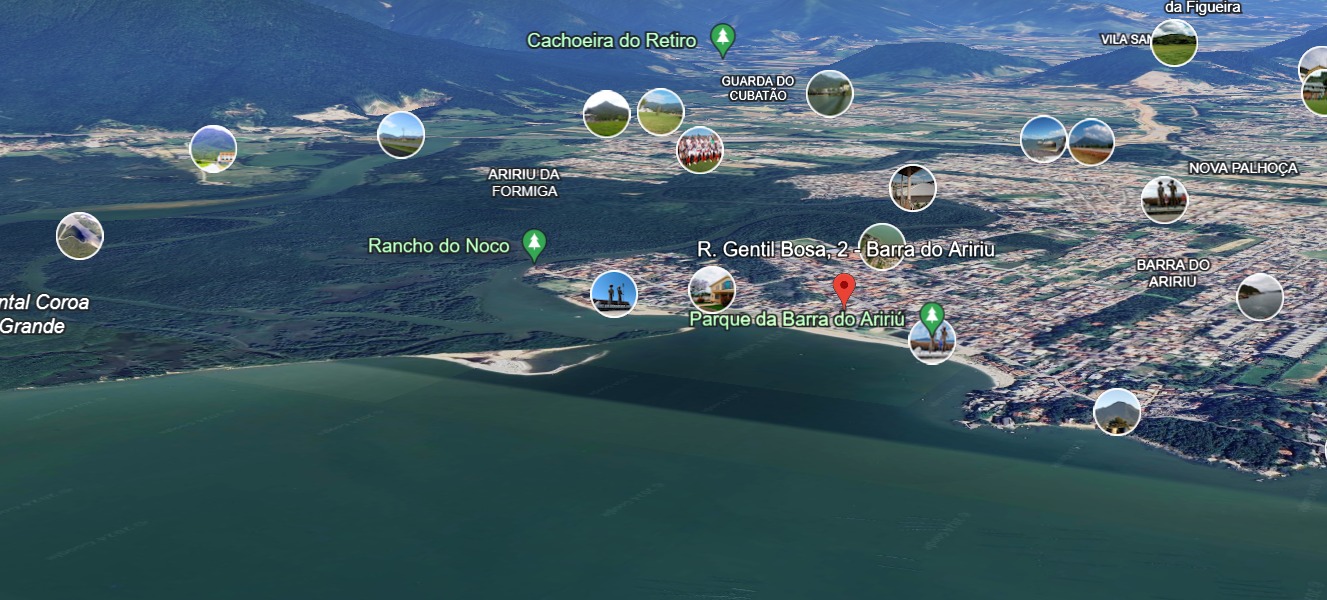Open the Cachoeira do Retiro park marker

click(x=722, y=39)
